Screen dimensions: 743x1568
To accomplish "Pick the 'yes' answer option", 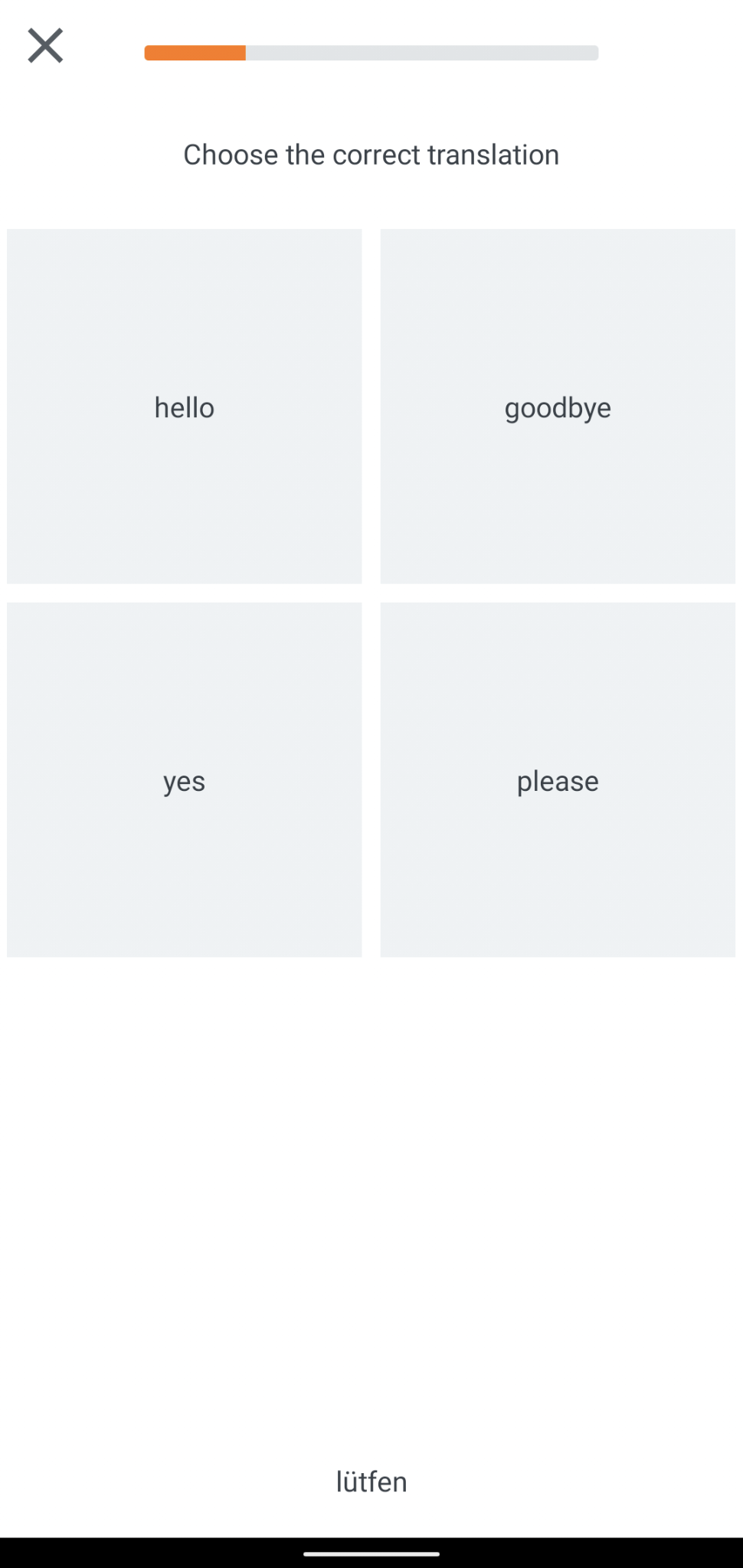I will [184, 779].
